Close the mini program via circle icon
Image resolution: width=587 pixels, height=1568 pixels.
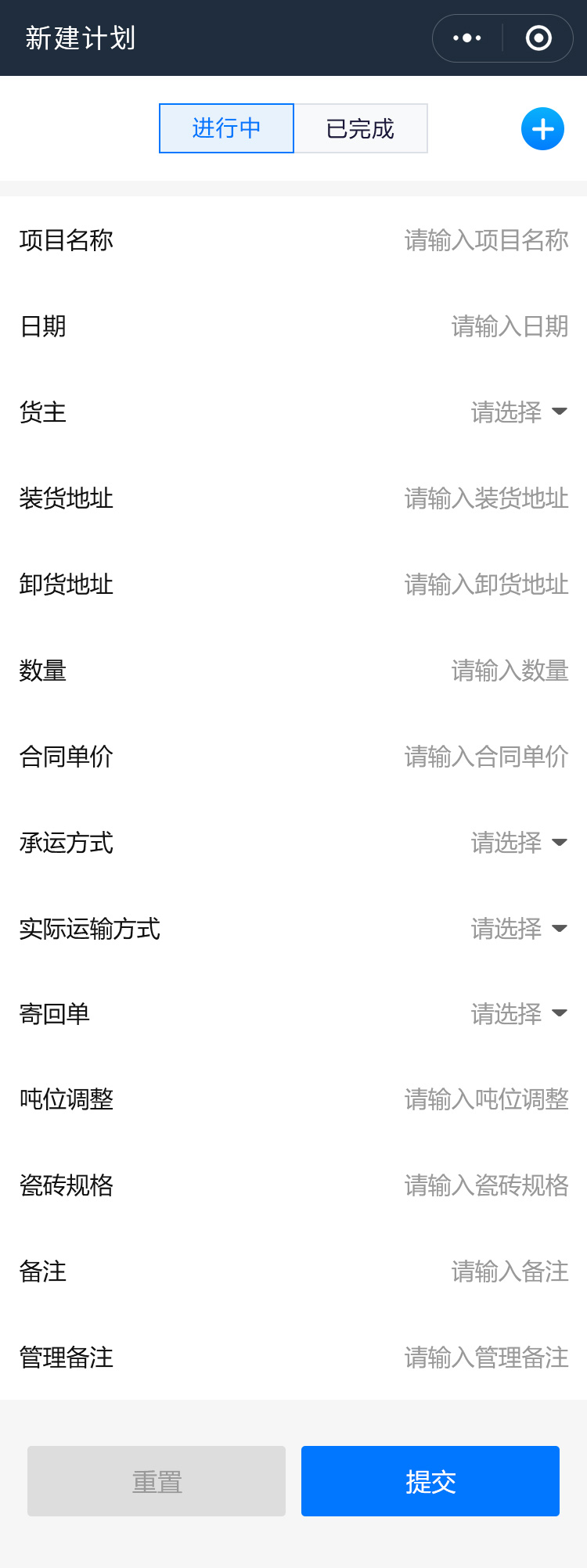538,38
